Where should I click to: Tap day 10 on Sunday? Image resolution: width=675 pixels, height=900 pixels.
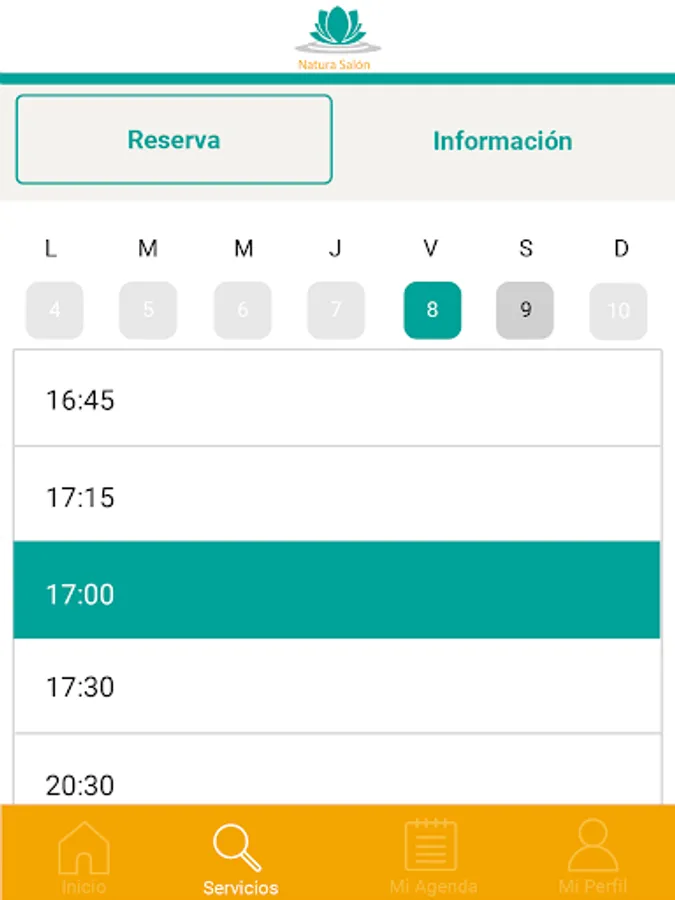coord(618,311)
